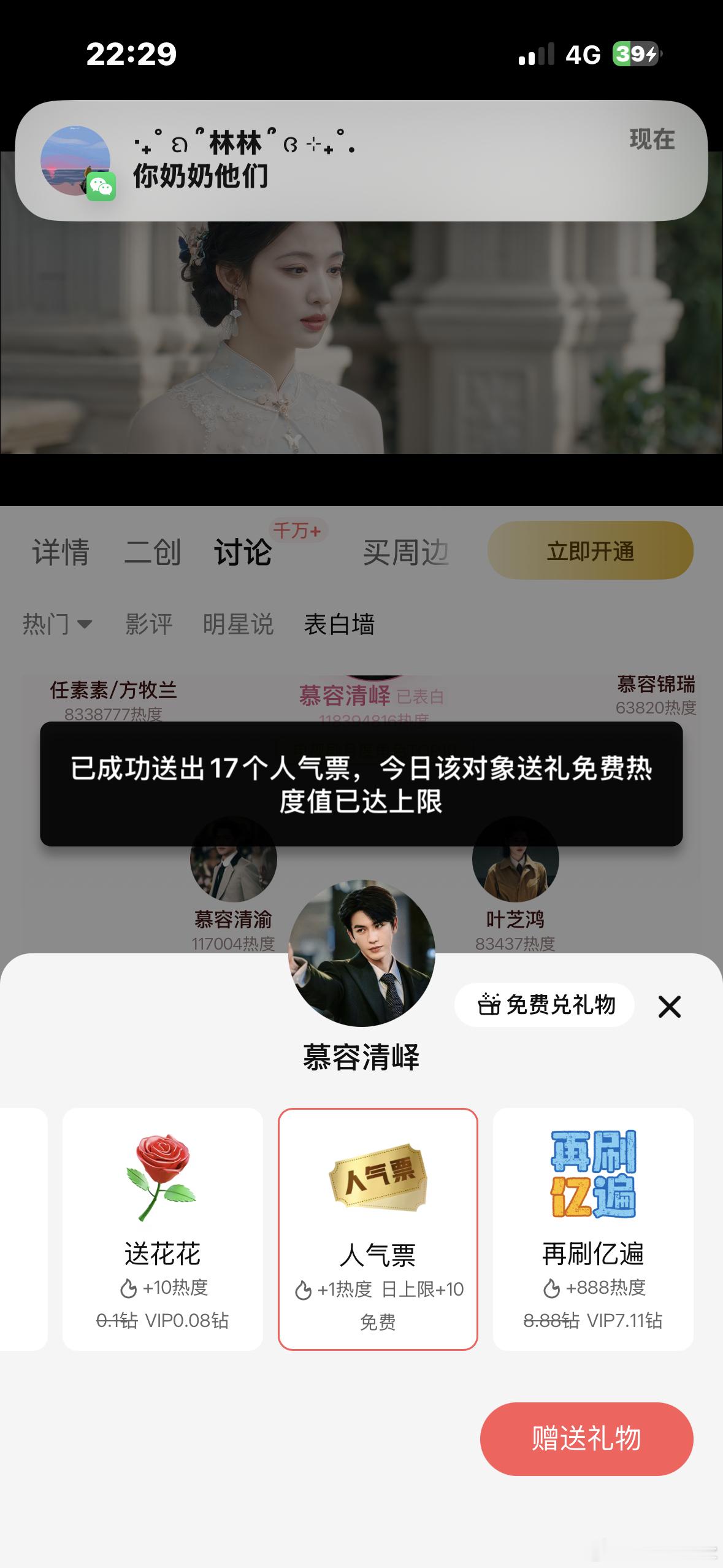Show 影评 film reviews
723x1568 pixels.
(148, 625)
